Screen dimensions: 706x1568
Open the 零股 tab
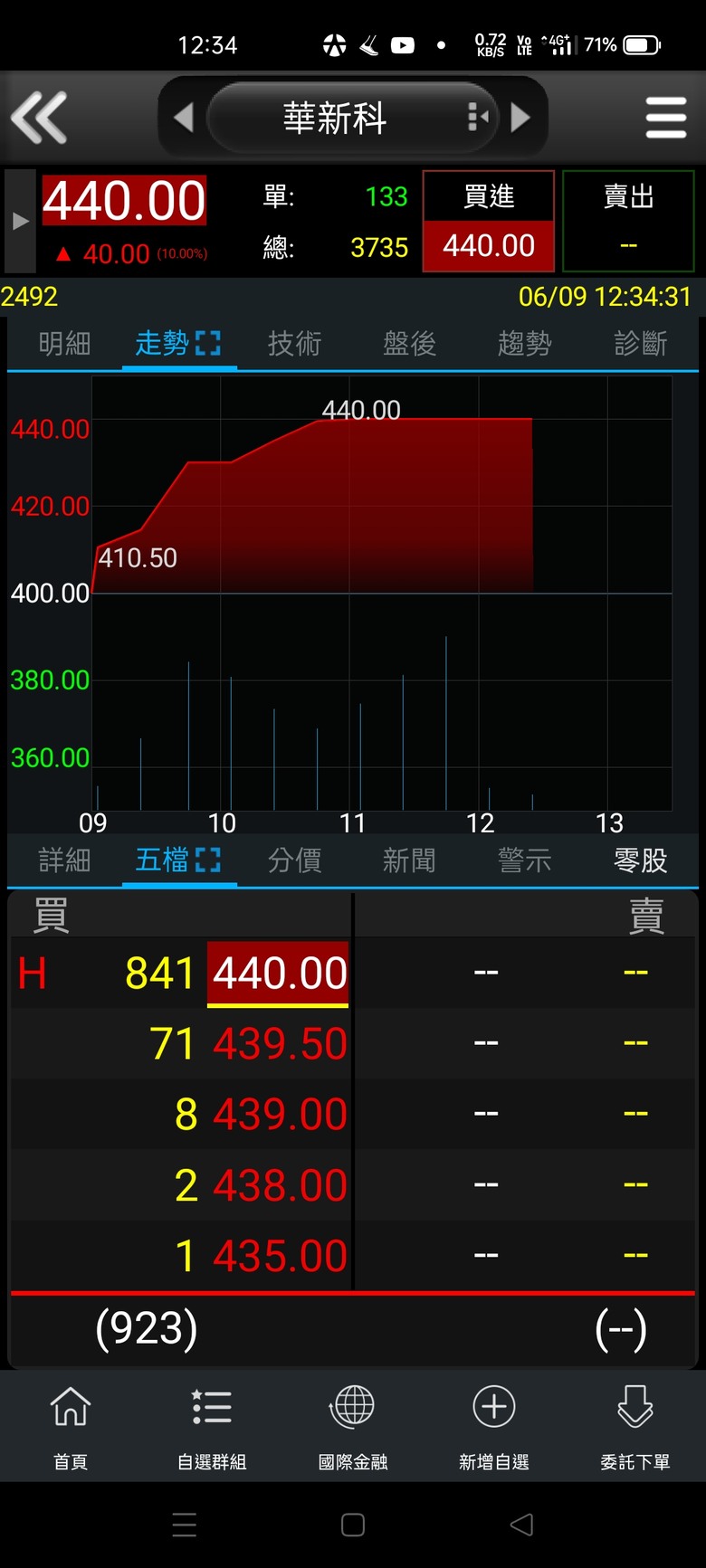[x=640, y=860]
